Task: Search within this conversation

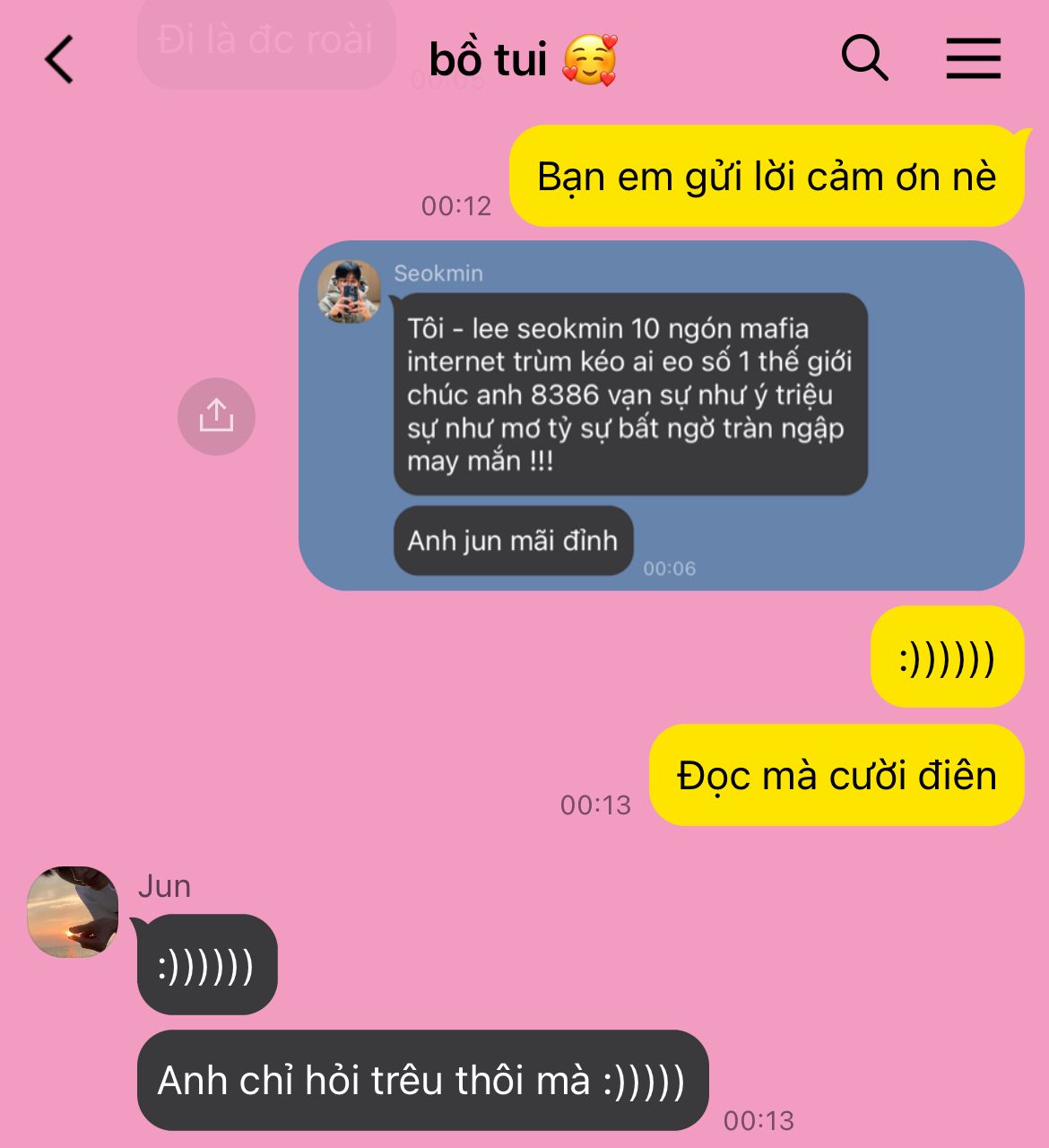Action: (x=864, y=59)
